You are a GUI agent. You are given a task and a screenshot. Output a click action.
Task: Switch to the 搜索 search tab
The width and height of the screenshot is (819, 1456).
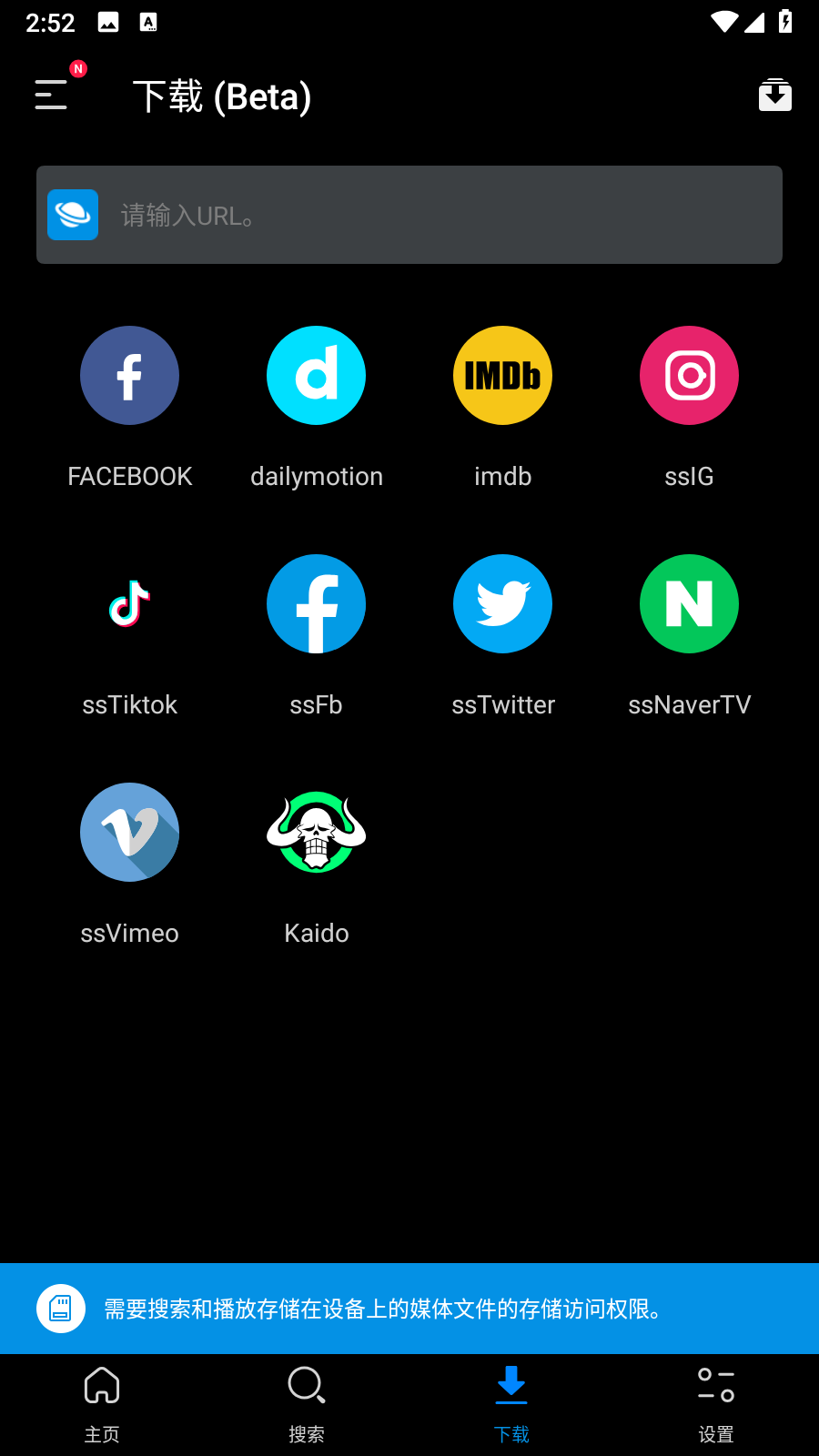tap(307, 1404)
